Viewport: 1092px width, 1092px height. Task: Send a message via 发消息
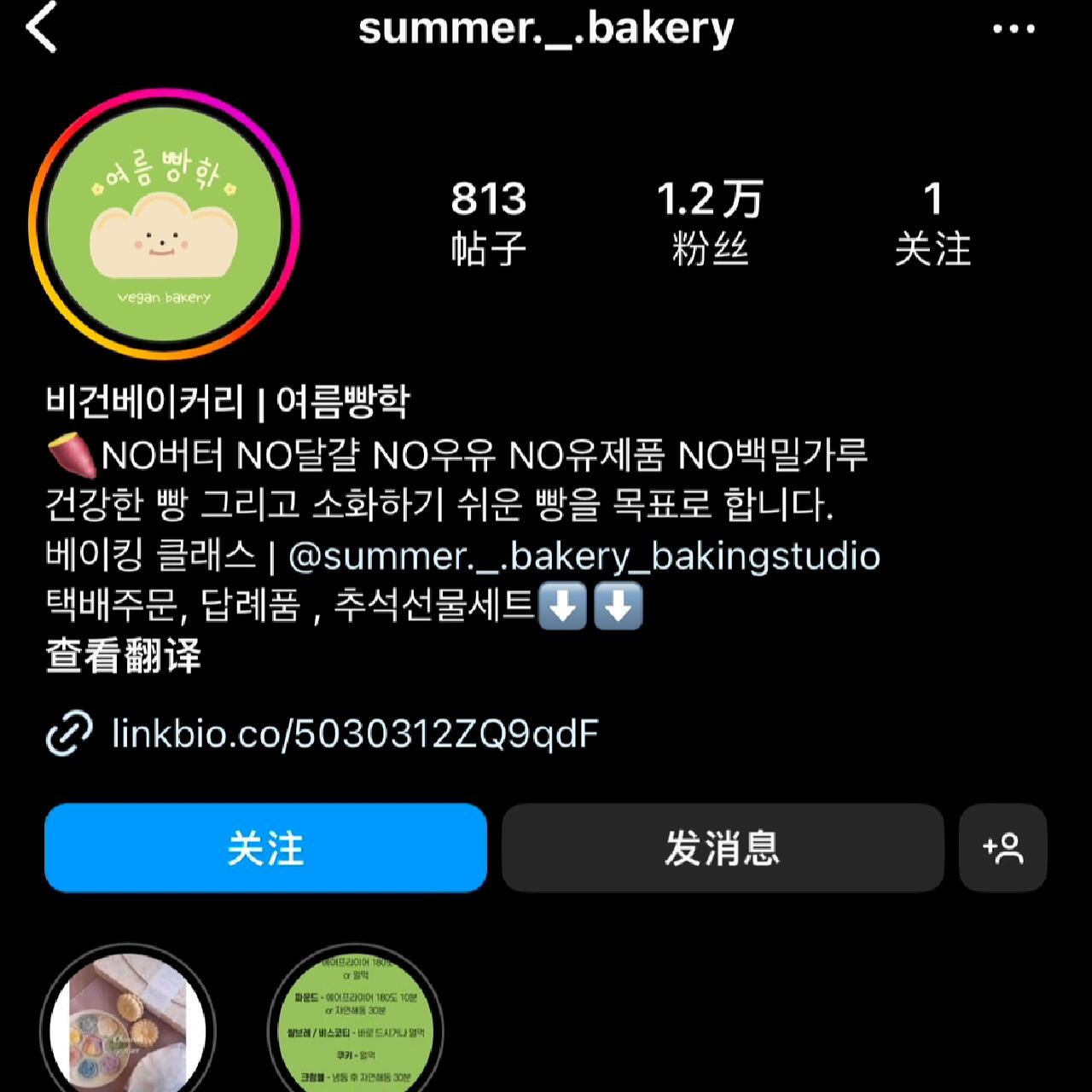click(x=723, y=848)
